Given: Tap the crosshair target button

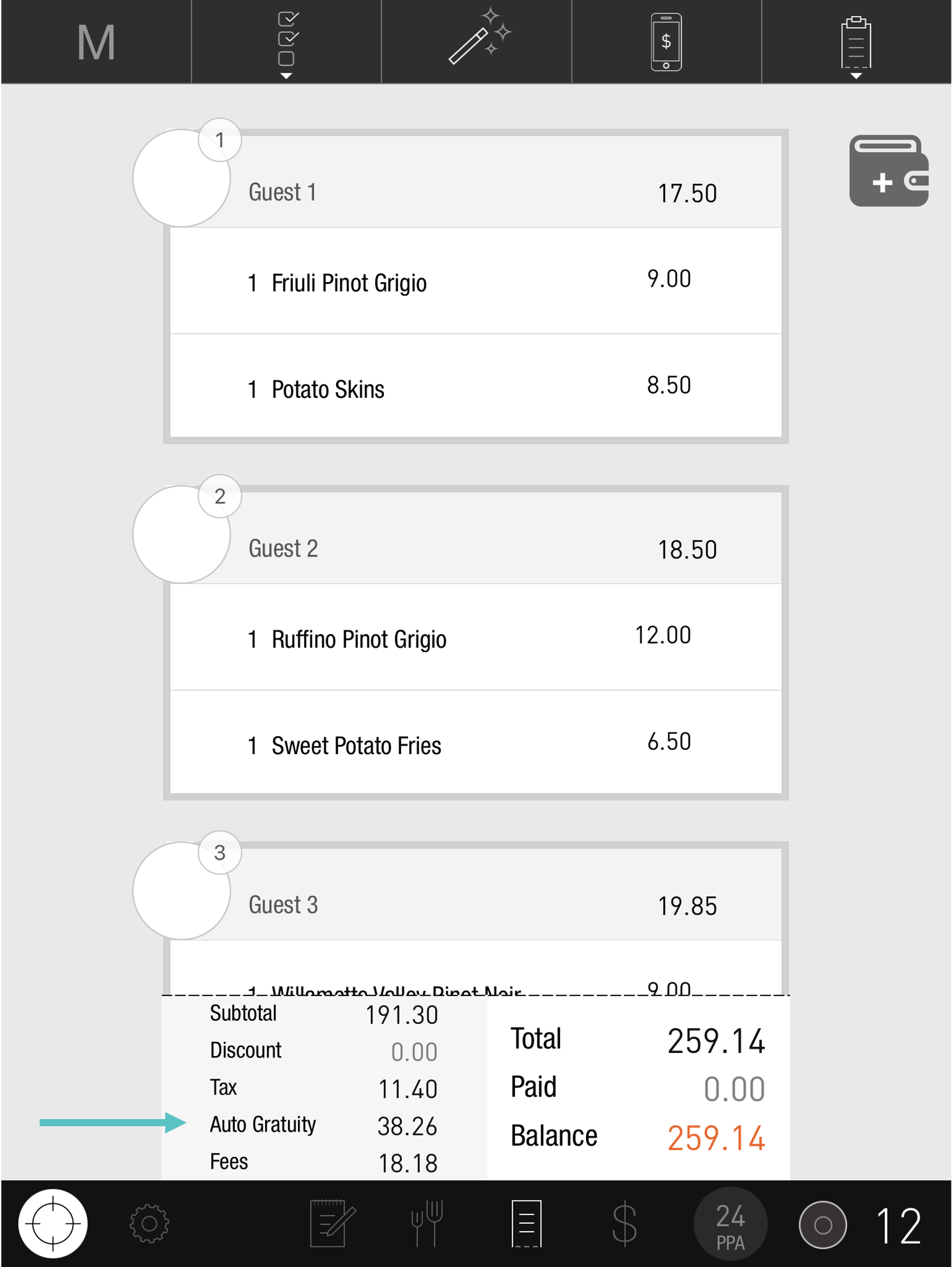Looking at the screenshot, I should tap(53, 1223).
